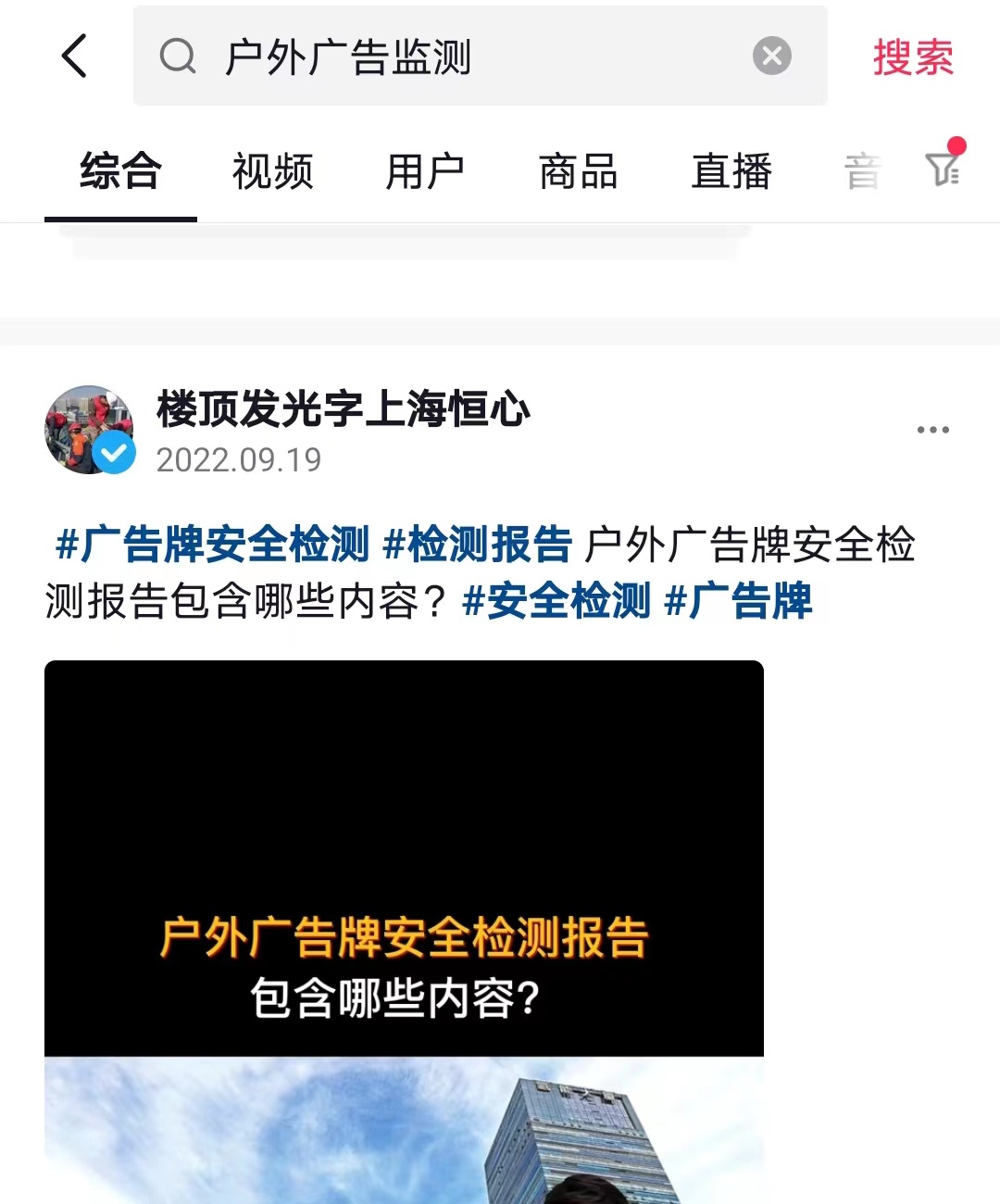Switch to the 直播 tab
The height and width of the screenshot is (1204, 1000).
pos(731,172)
